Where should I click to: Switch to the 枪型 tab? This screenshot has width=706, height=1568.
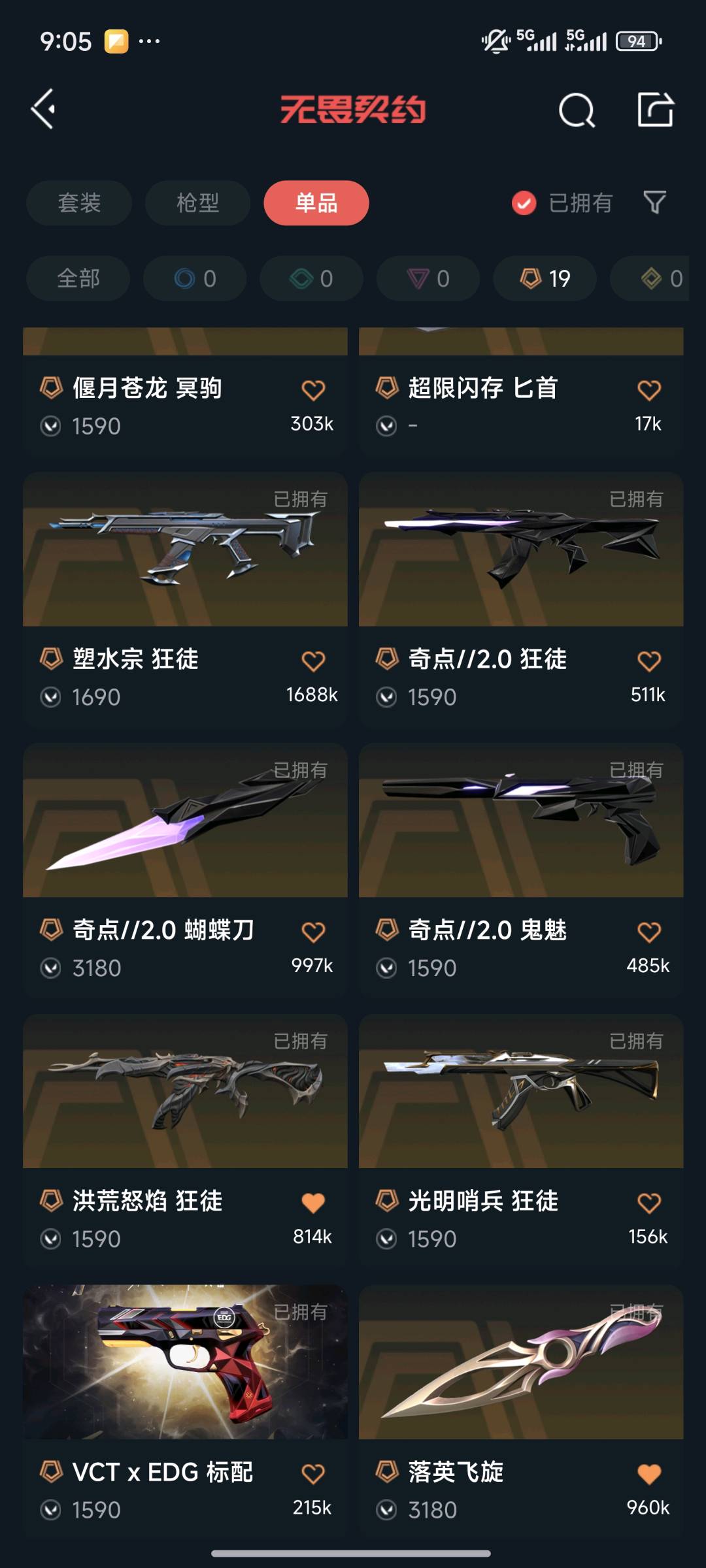pyautogui.click(x=197, y=203)
